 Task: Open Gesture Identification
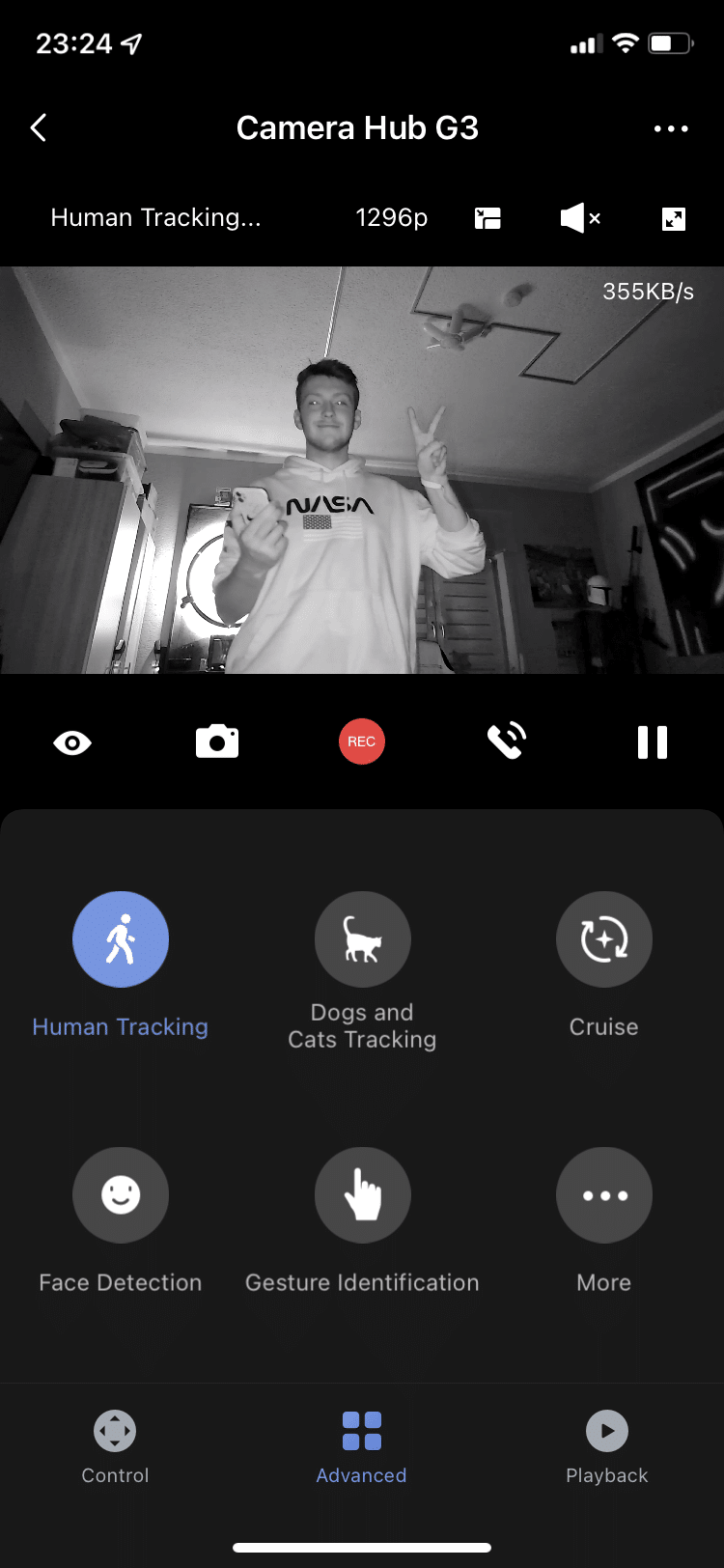pos(362,1195)
